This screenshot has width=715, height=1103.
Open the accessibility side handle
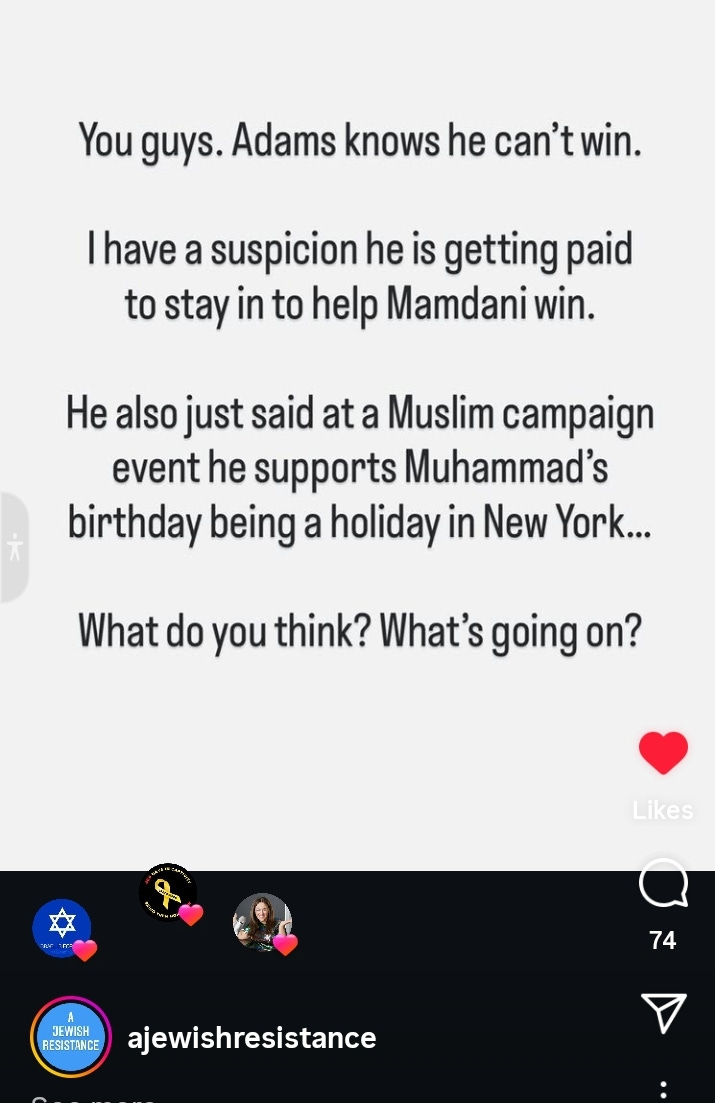14,547
